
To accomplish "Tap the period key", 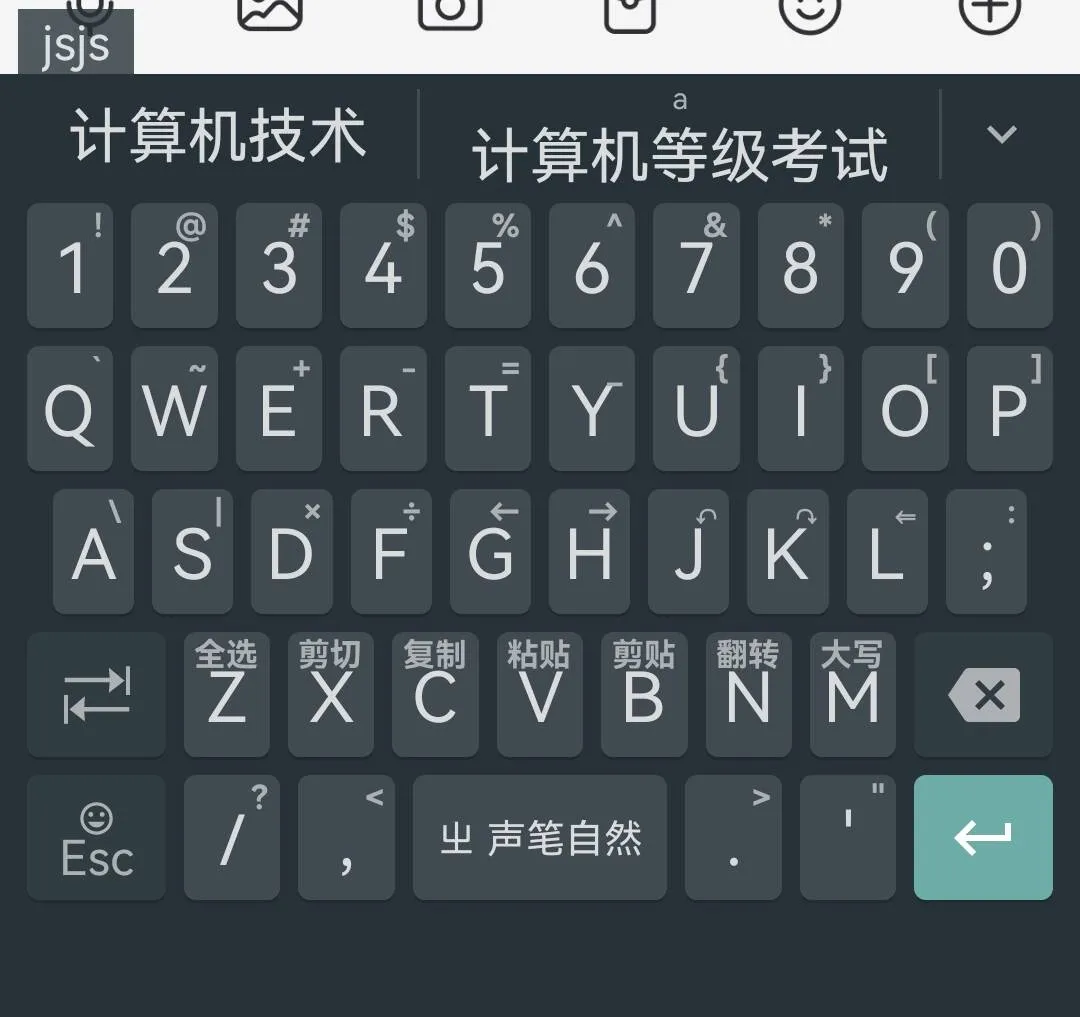I will coord(733,838).
